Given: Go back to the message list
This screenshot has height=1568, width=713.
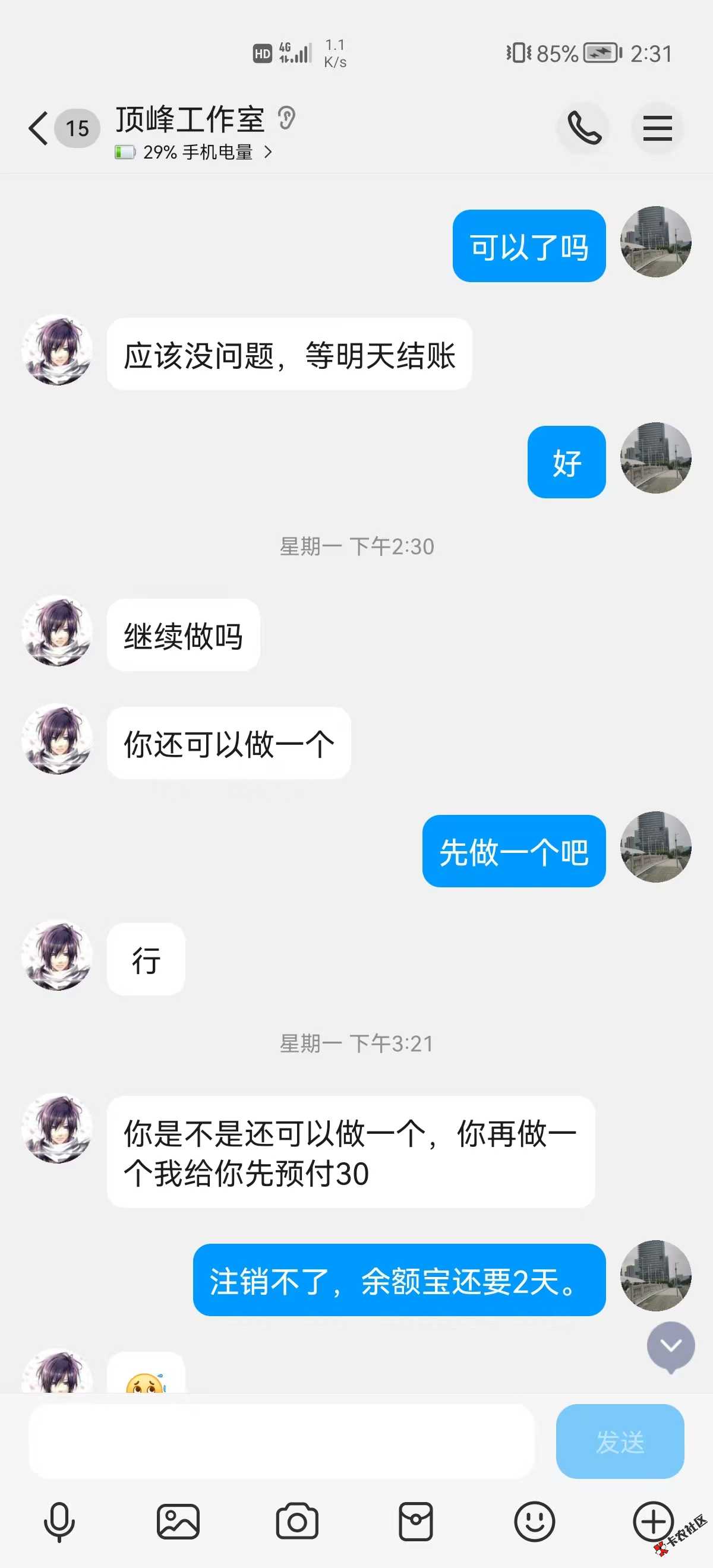Looking at the screenshot, I should [39, 128].
